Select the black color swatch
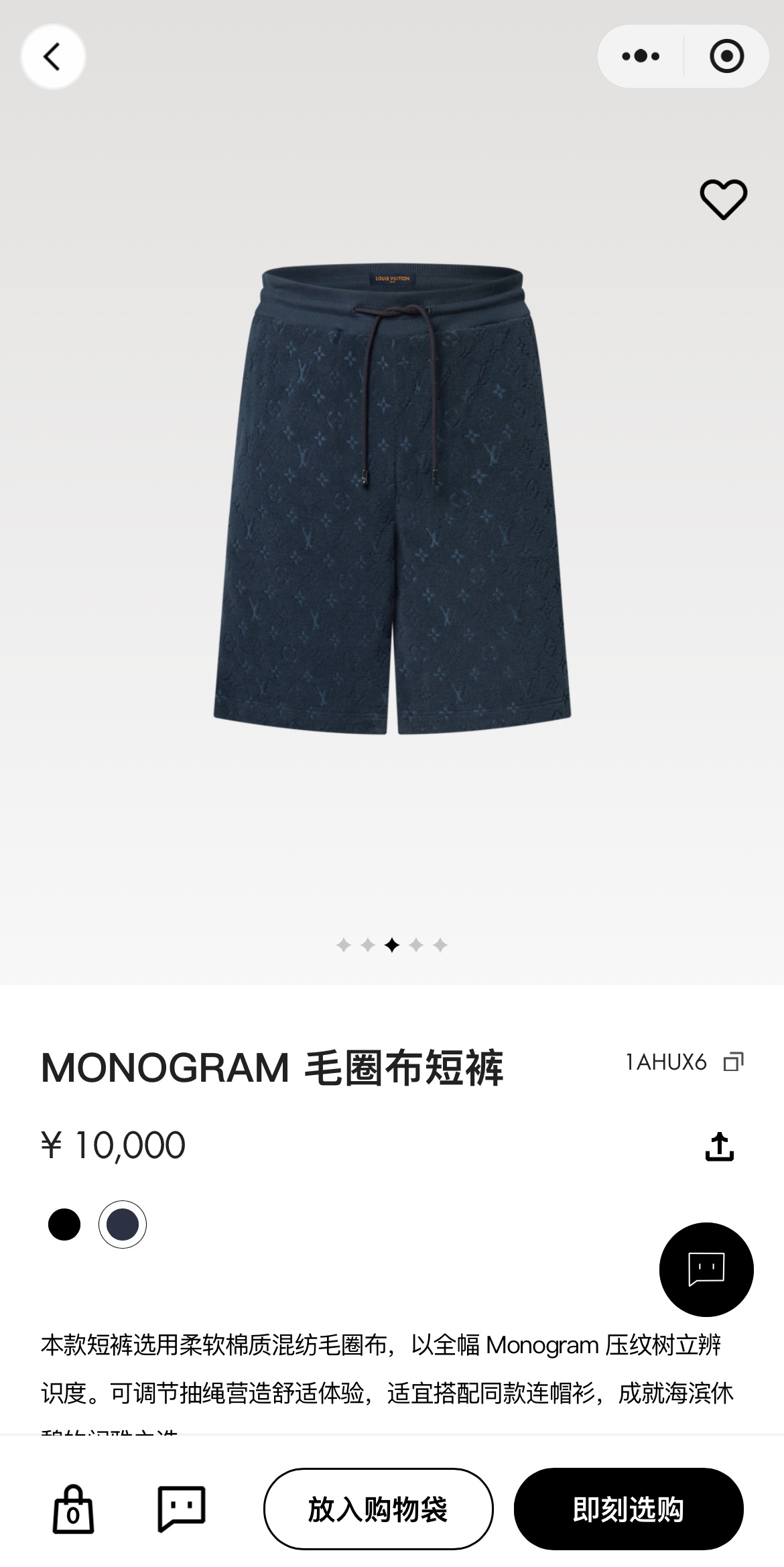The height and width of the screenshot is (1567, 784). [x=64, y=1225]
